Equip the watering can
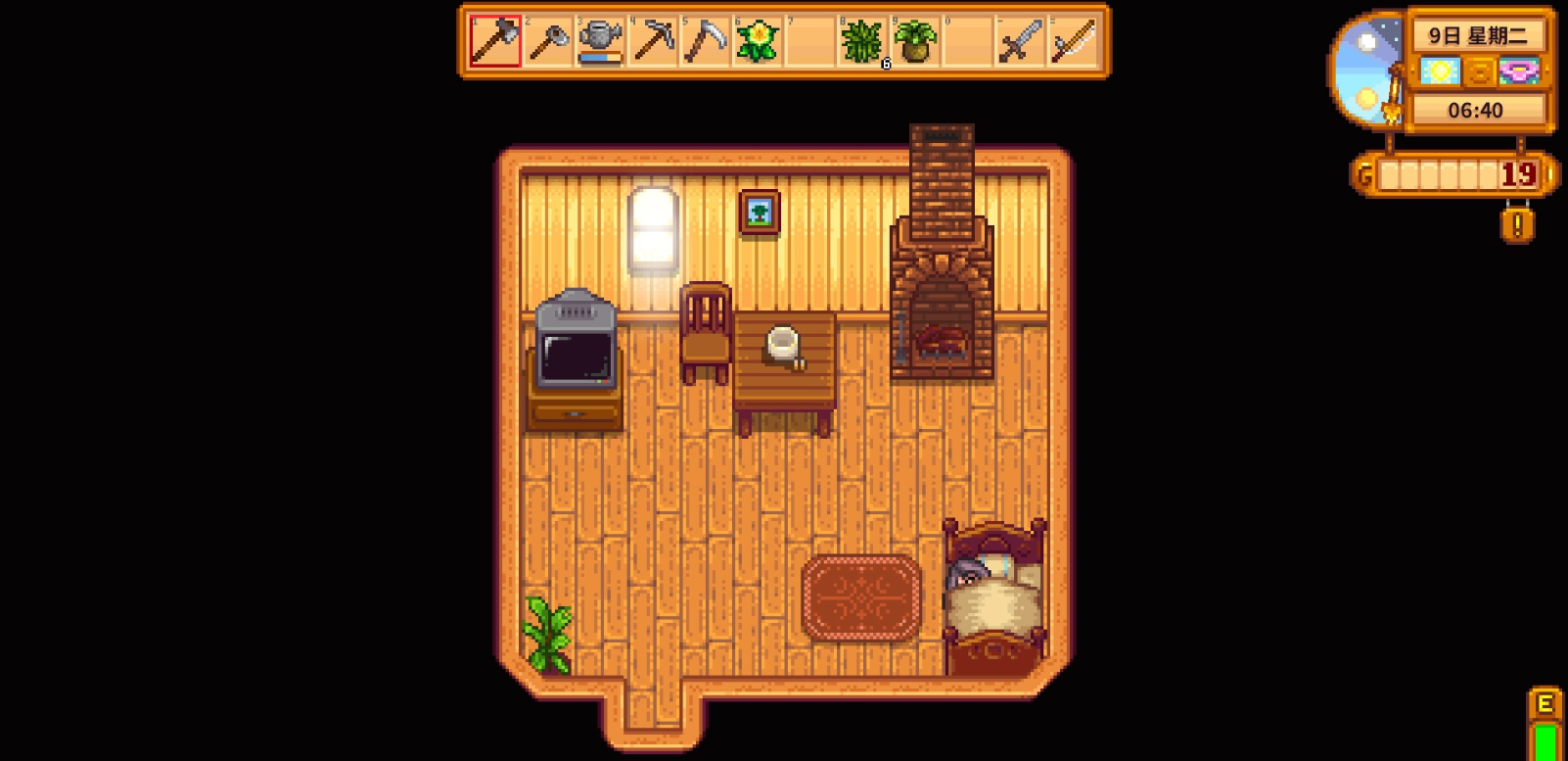 (600, 42)
